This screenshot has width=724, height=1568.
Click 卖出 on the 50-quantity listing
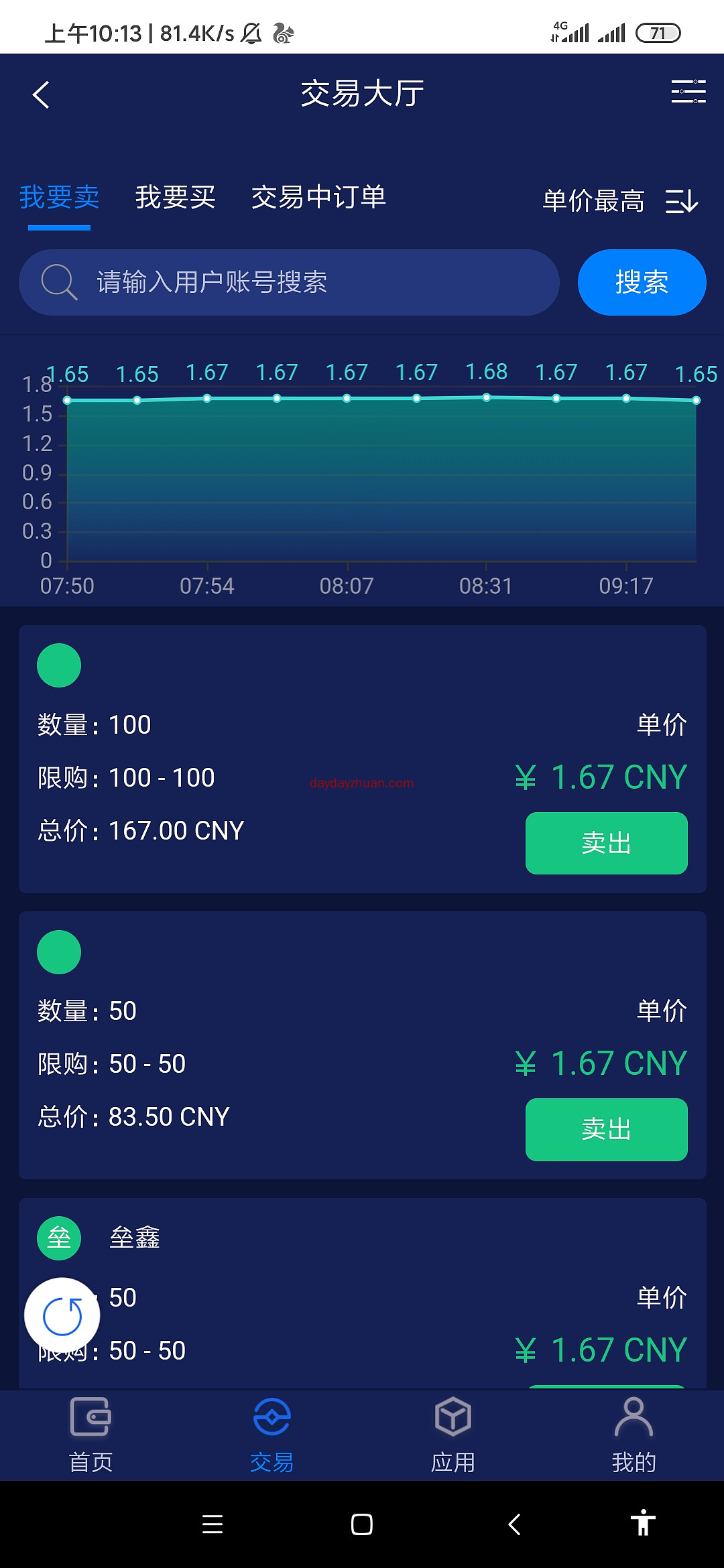click(605, 1130)
